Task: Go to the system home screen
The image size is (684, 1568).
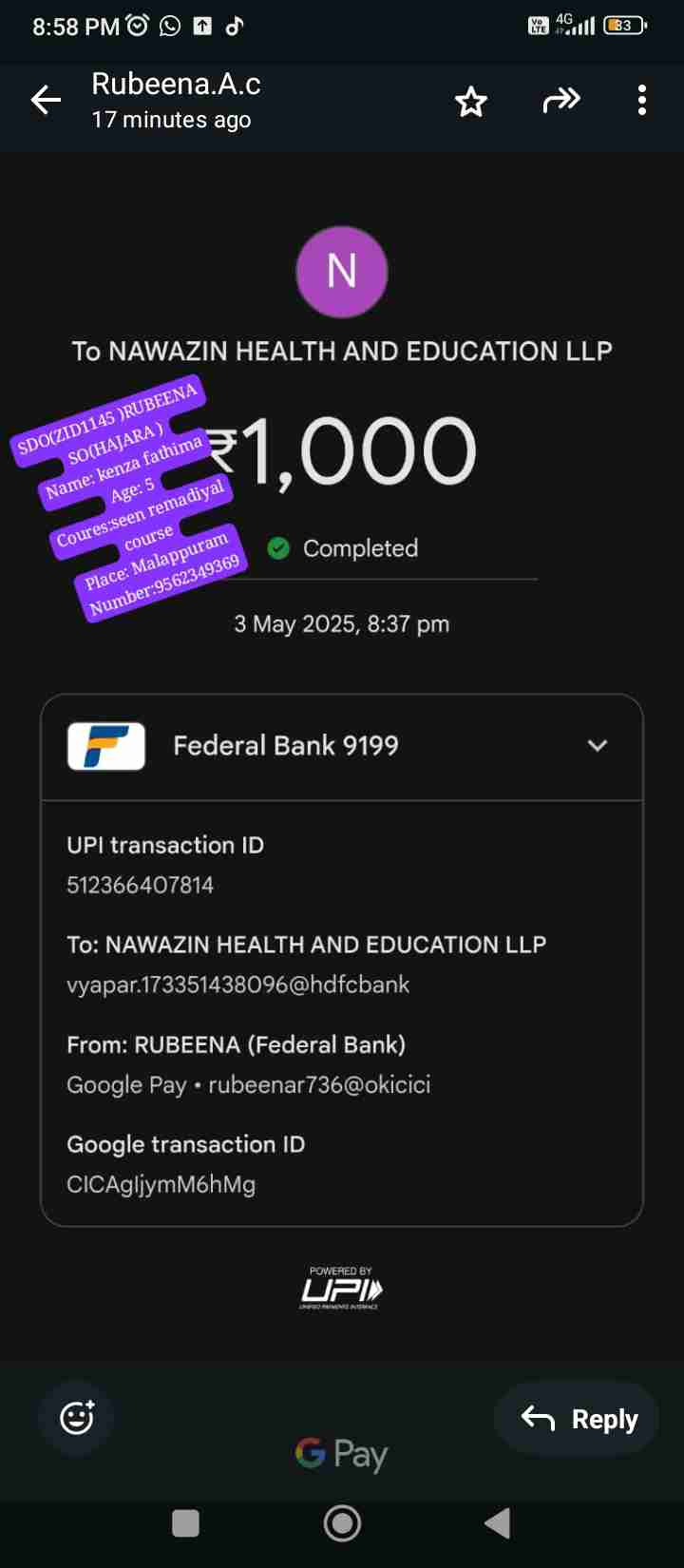Action: point(342,1523)
